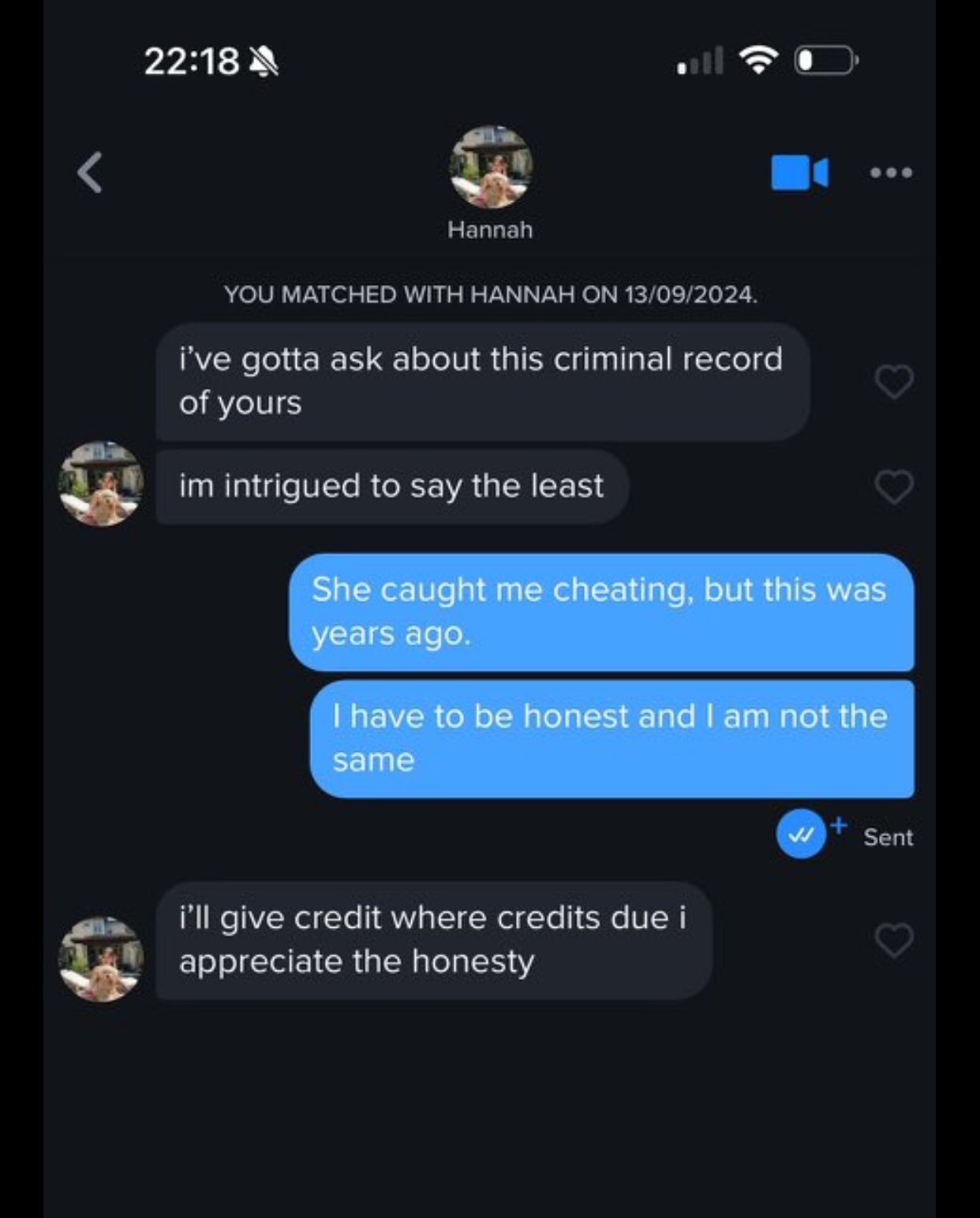
Task: Open Hannah's profile picture at the top
Action: click(490, 166)
